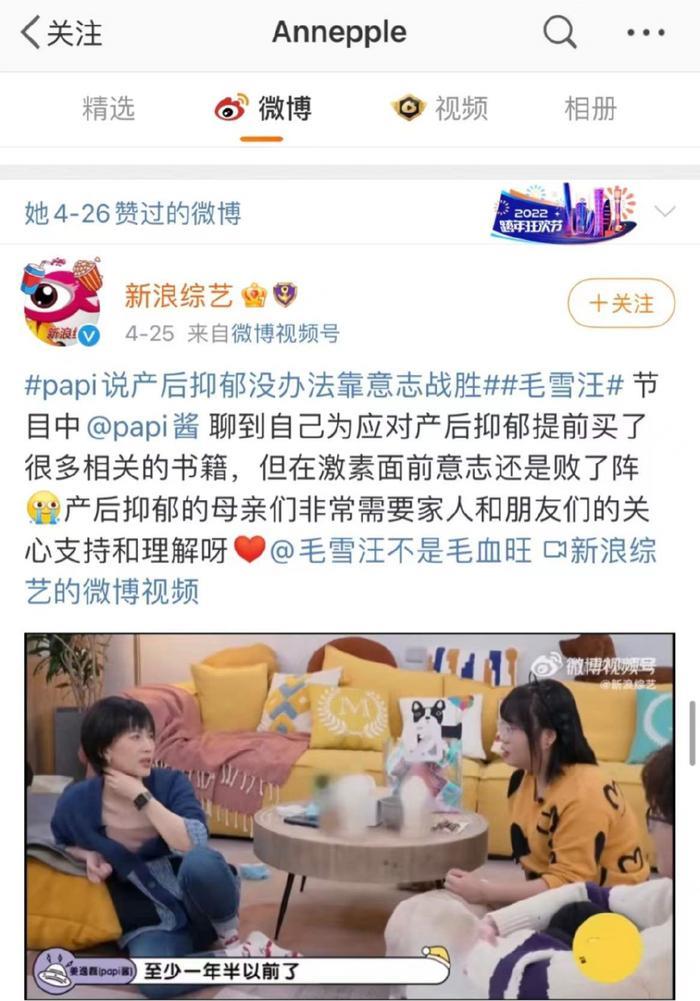Screen dimensions: 700x1001
Task: Switch to the 相册 tab
Action: 590,108
